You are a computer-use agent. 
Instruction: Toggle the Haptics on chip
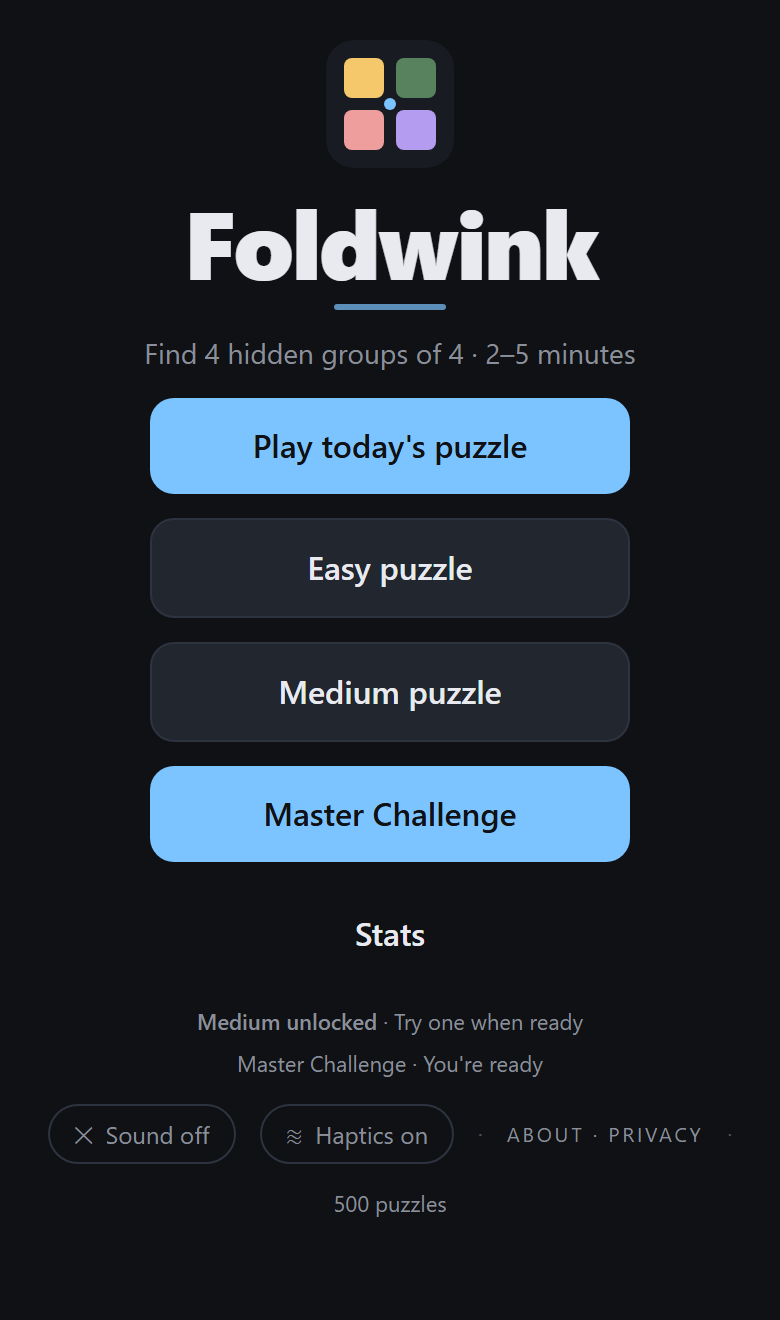click(357, 1135)
